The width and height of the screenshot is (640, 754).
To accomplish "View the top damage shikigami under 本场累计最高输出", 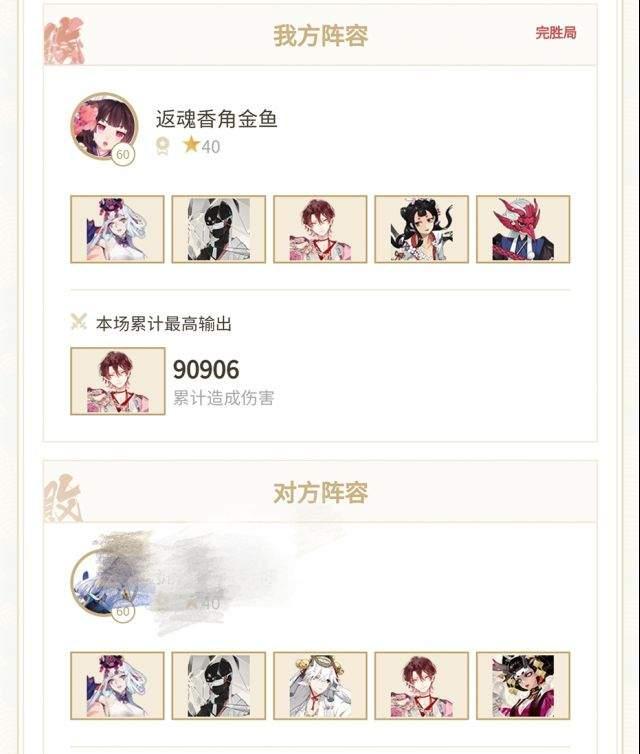I will tap(117, 381).
